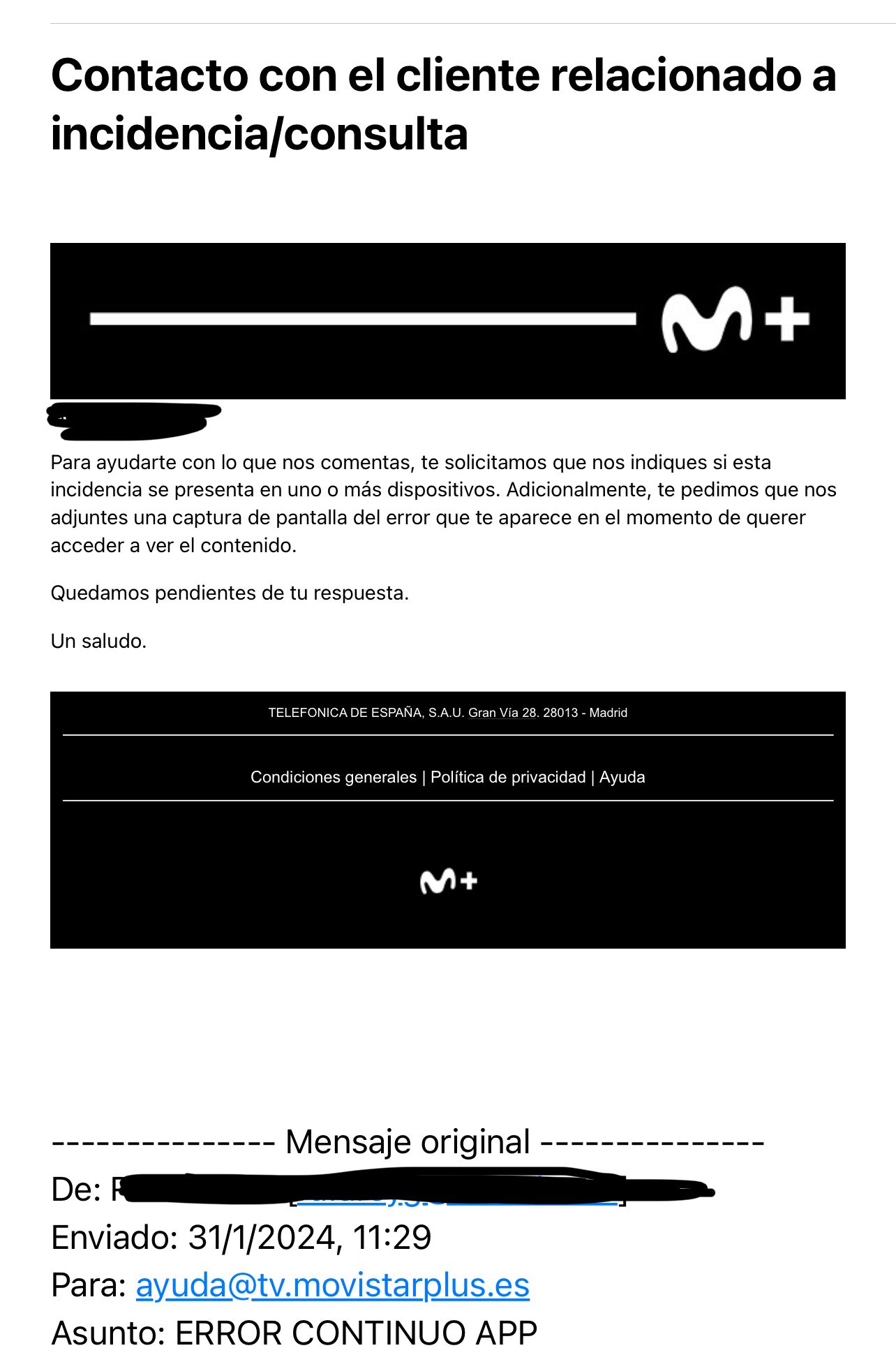Open the Ayuda footer link
The width and height of the screenshot is (896, 1355).
click(622, 777)
